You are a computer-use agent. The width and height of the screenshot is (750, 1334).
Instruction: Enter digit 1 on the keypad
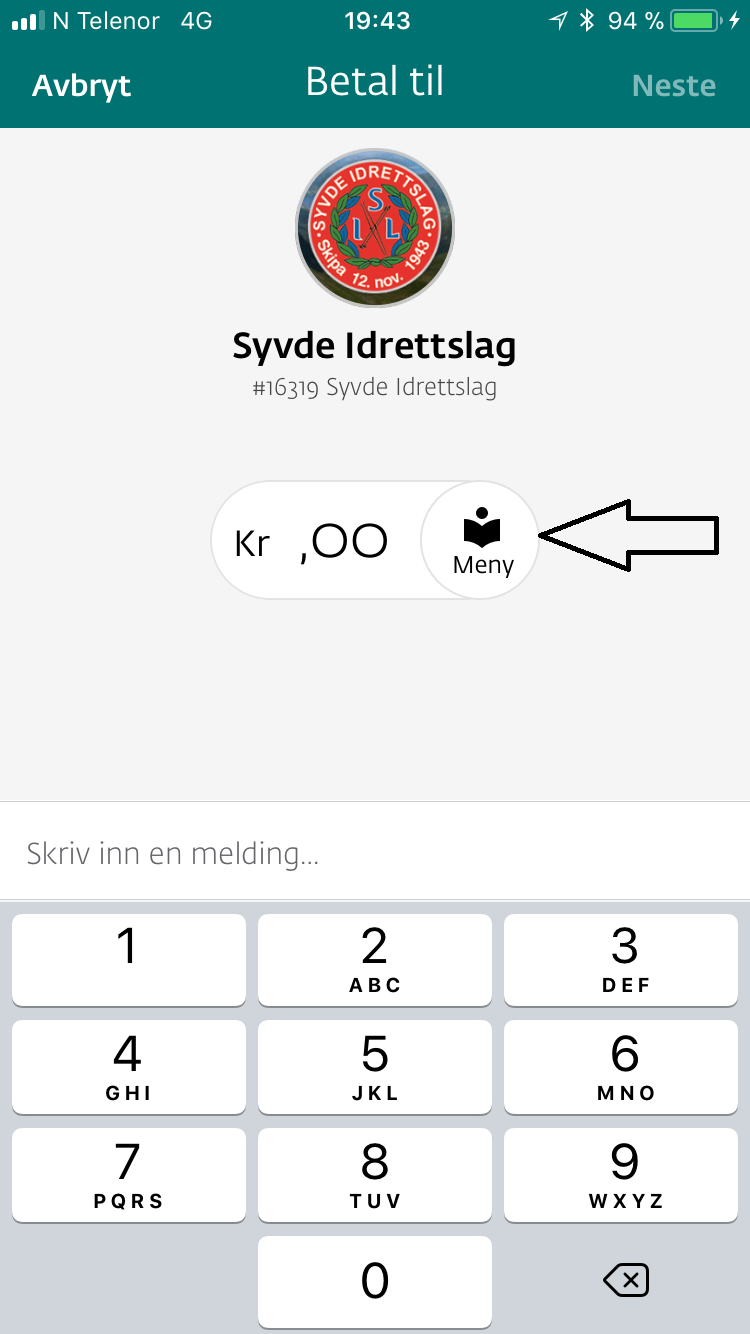[128, 959]
